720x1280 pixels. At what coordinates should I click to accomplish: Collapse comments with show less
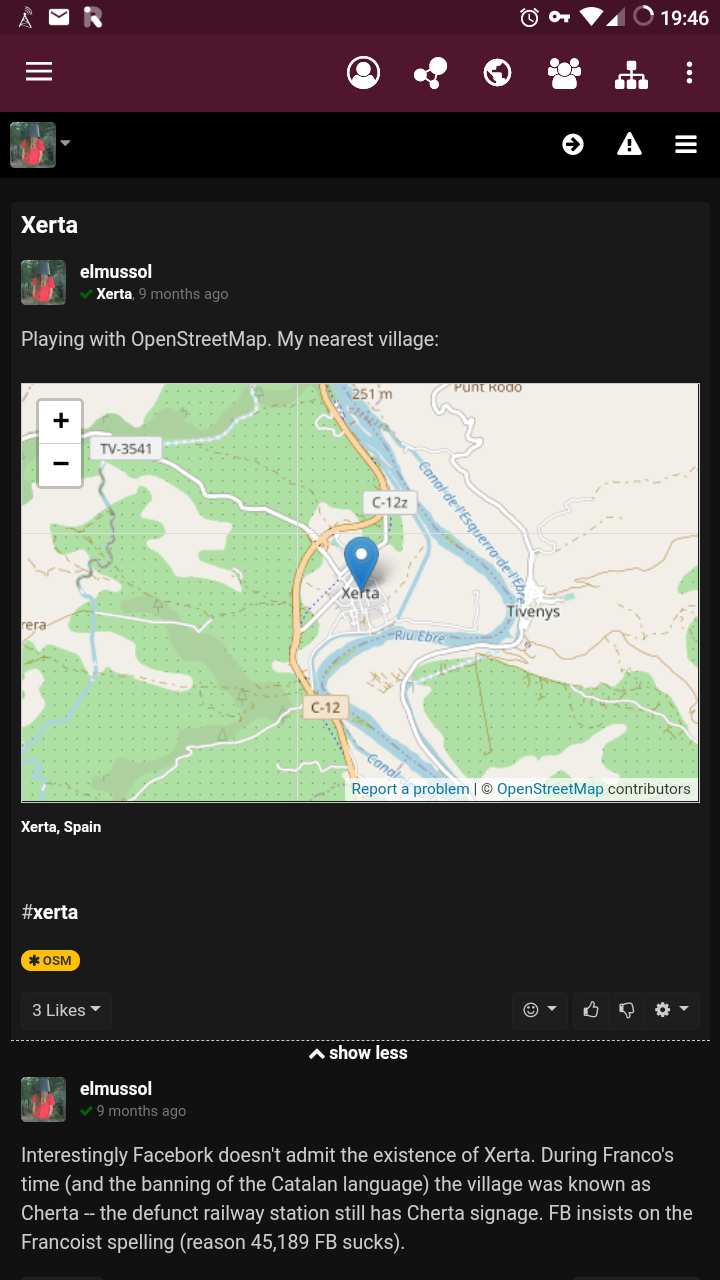(358, 1053)
